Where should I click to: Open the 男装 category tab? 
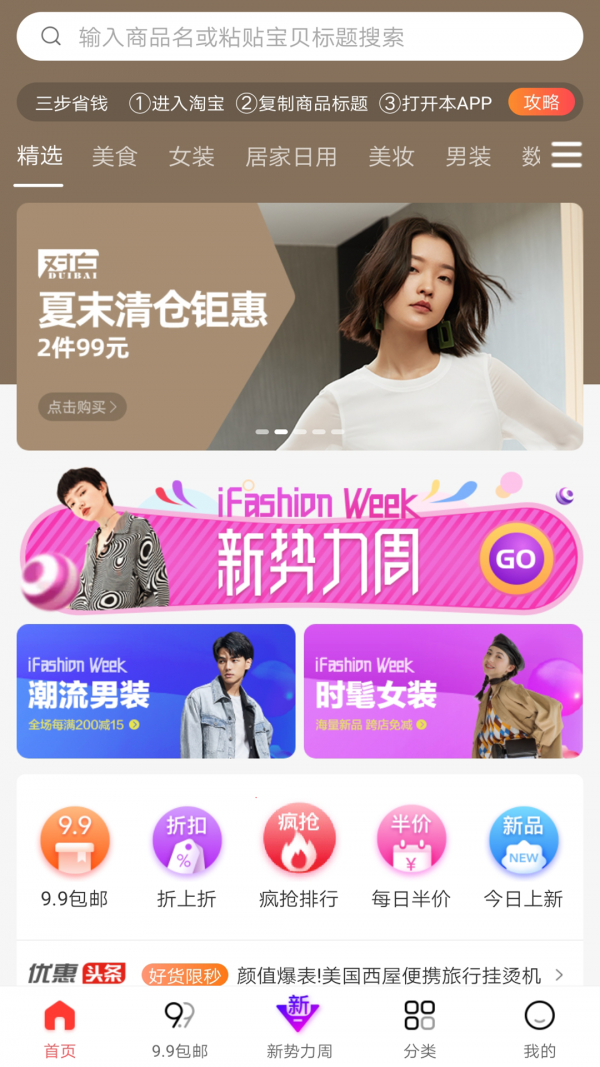(468, 157)
